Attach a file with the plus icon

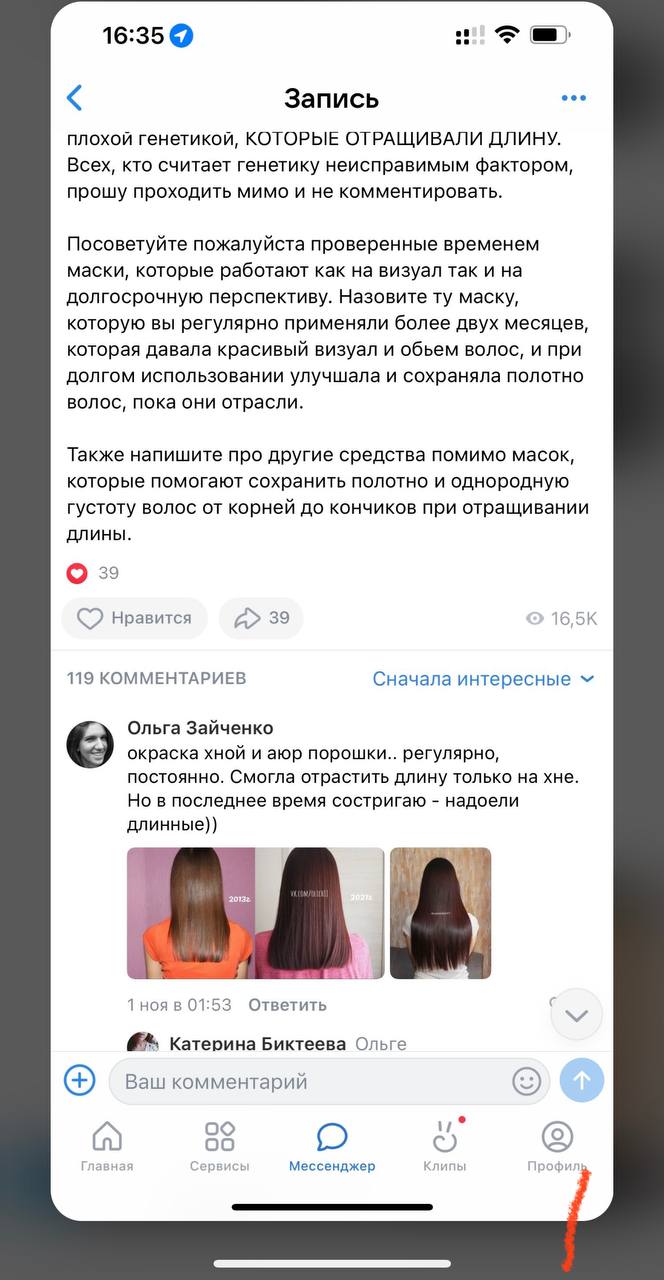coord(79,1080)
